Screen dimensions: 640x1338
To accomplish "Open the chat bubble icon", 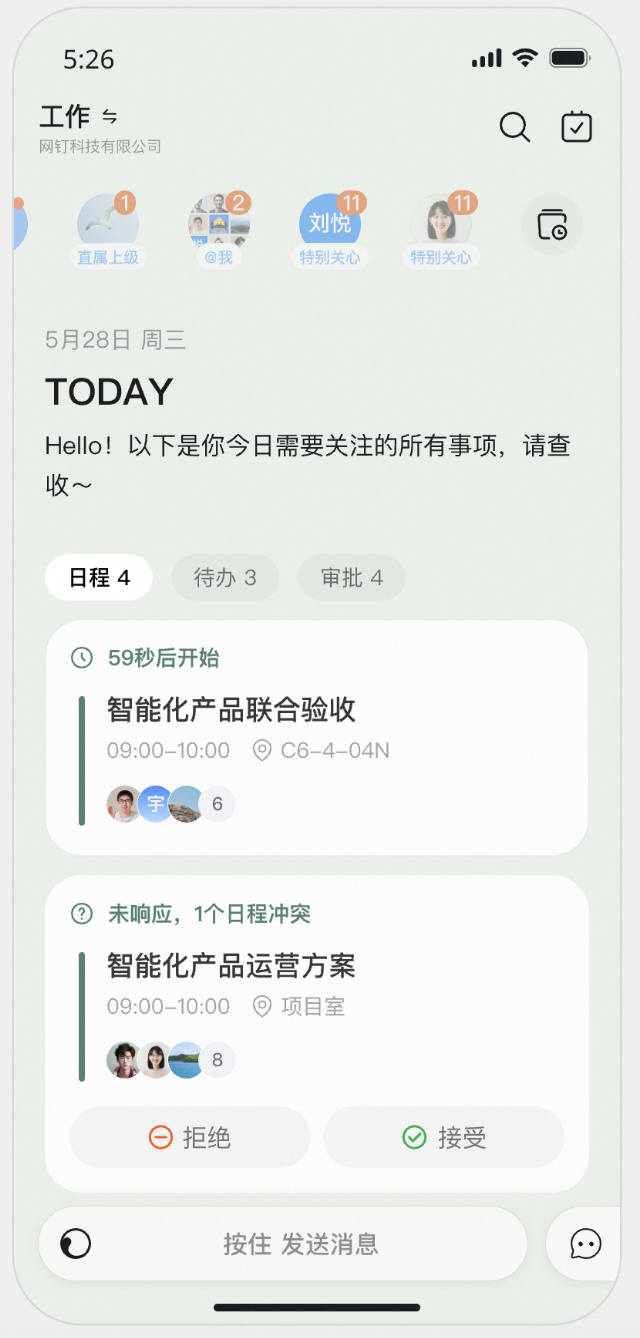I will click(586, 1244).
